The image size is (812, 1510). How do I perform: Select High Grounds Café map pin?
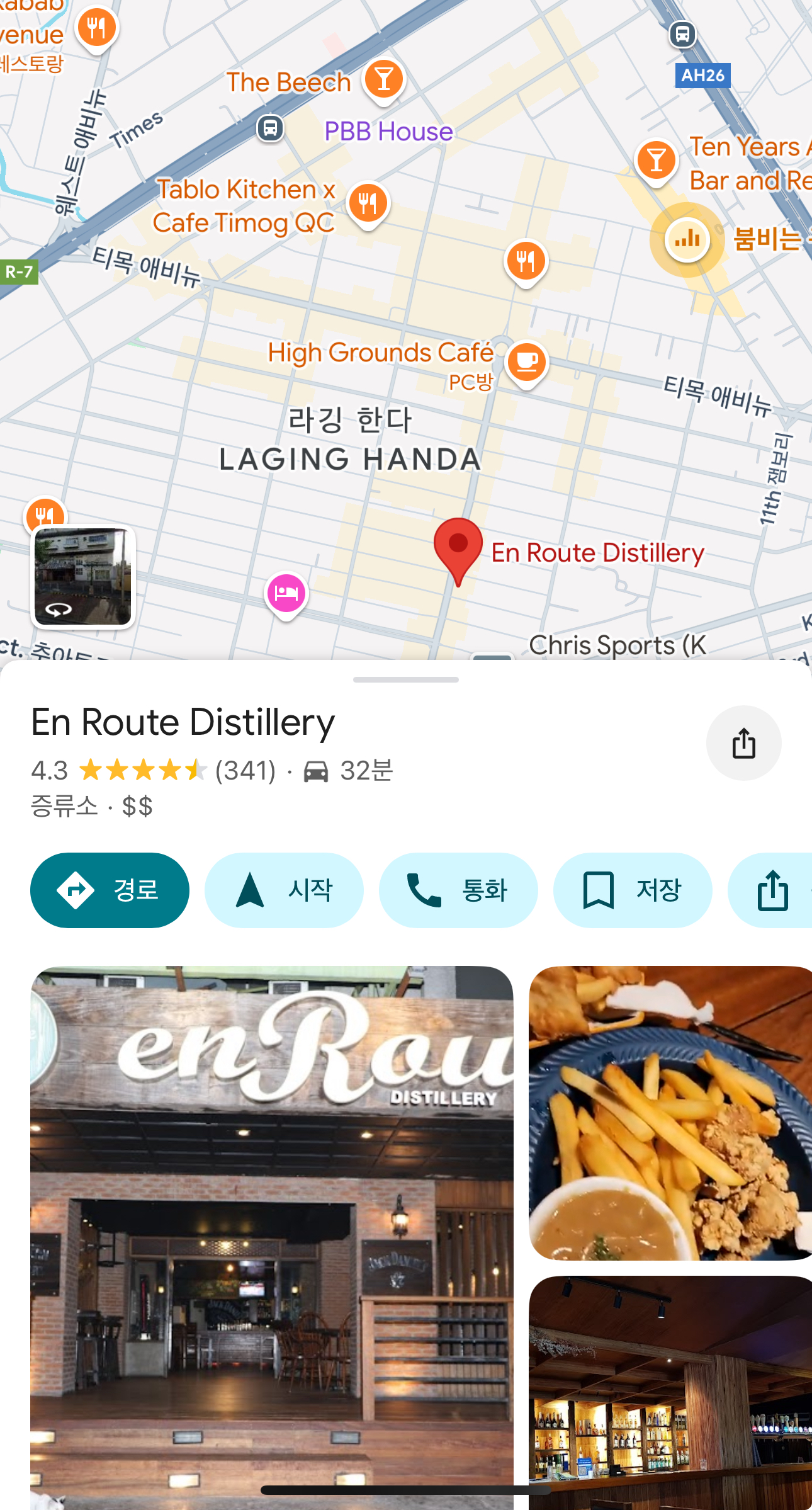[527, 362]
